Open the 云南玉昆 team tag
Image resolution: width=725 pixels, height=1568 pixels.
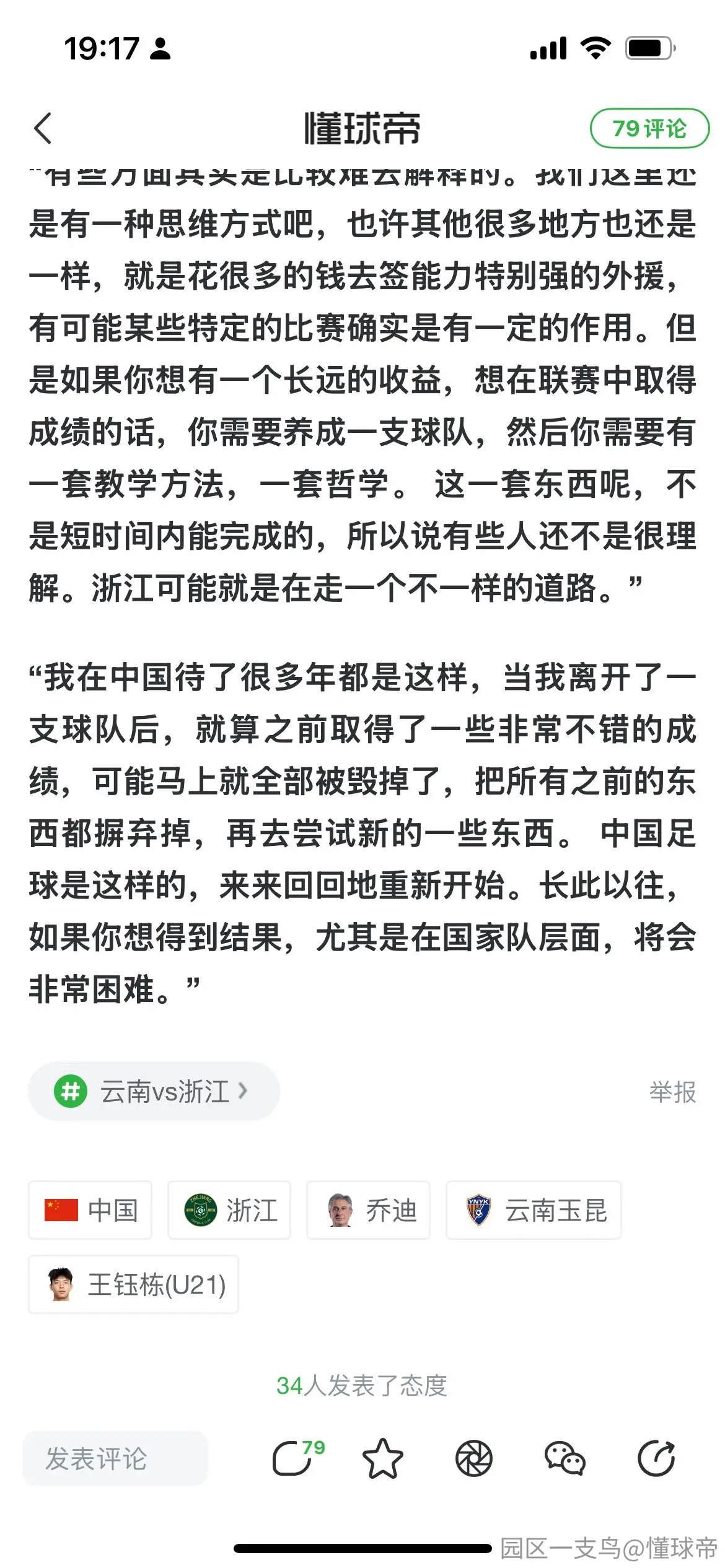(x=534, y=1210)
